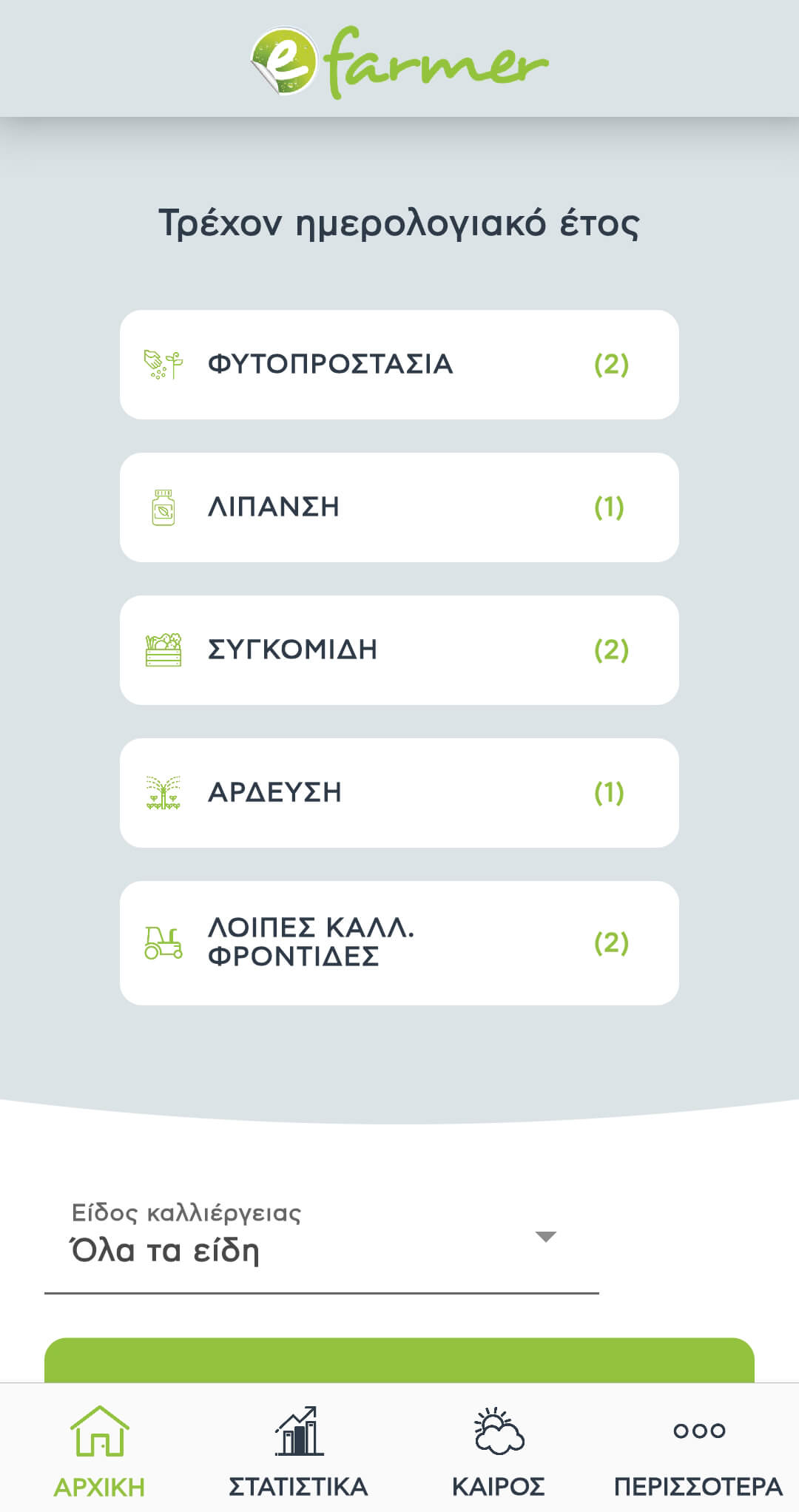Open the ΛΙΠΑΝΣΗ card
Screen dimensions: 799x1512
pyautogui.click(x=399, y=507)
